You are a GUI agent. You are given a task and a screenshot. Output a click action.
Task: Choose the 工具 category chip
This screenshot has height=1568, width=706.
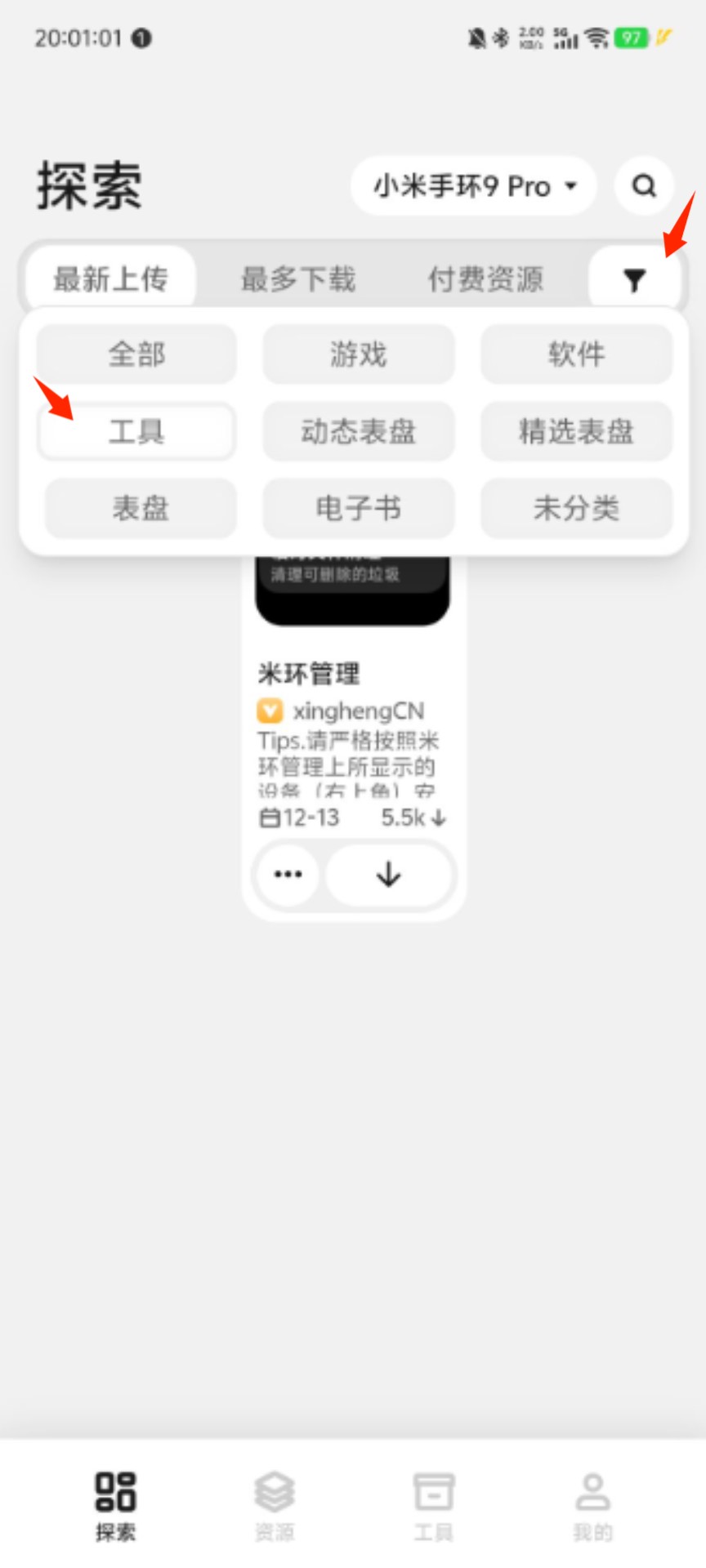pos(136,431)
